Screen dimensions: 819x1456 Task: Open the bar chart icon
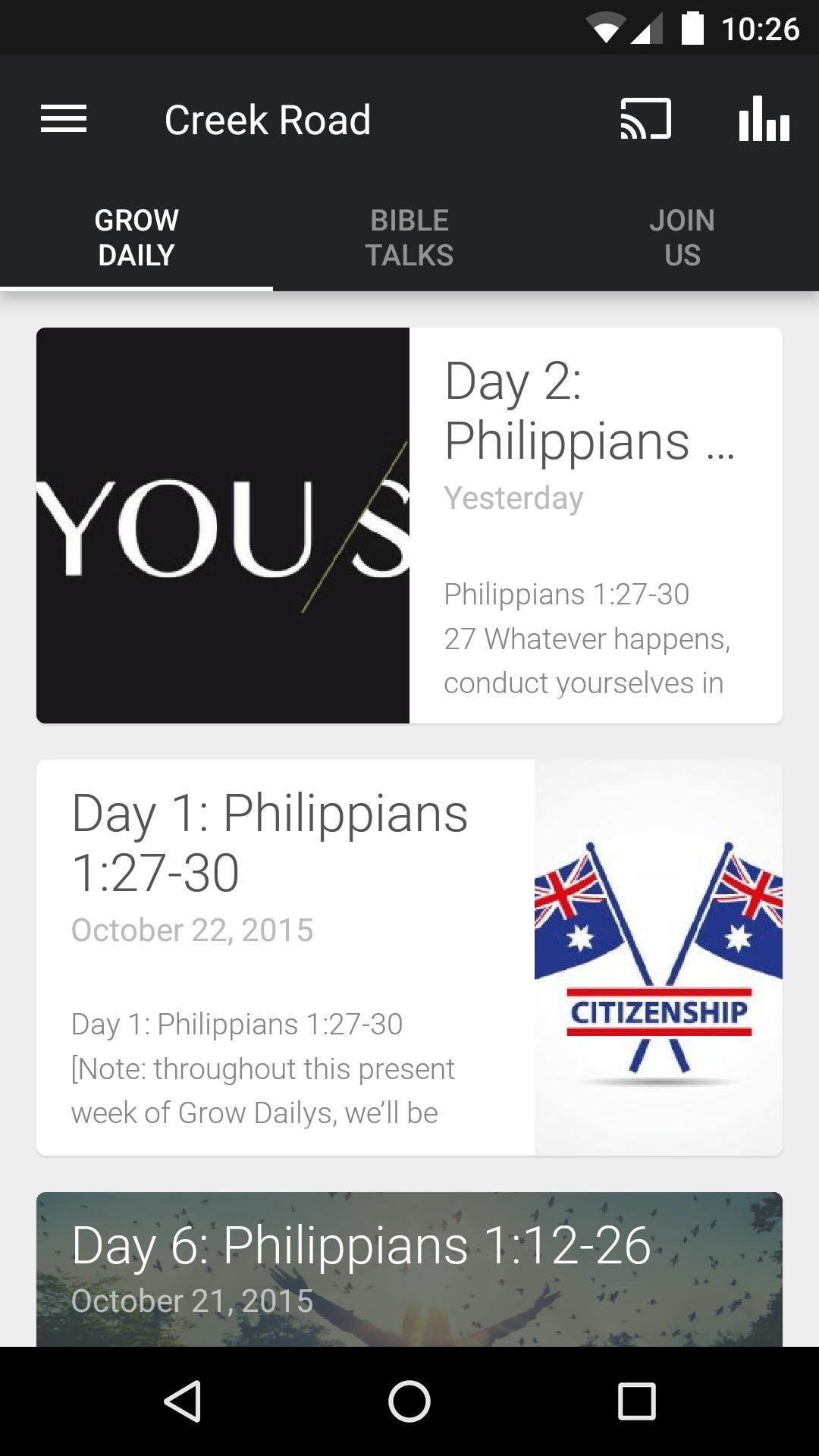pos(764,119)
